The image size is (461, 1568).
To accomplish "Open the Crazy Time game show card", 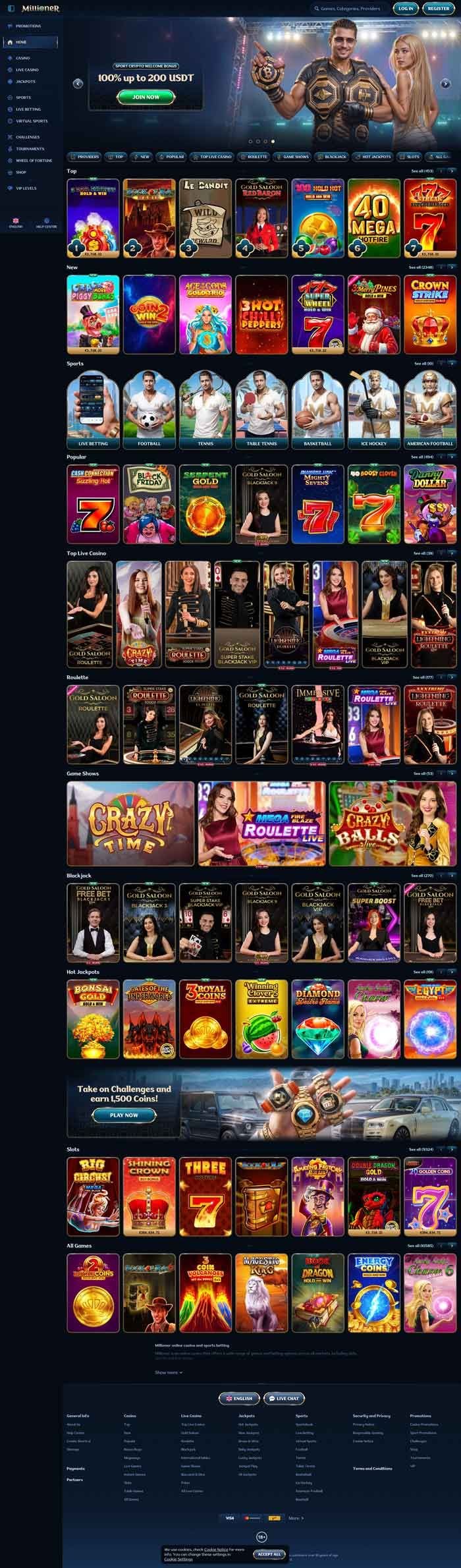I will (x=130, y=823).
